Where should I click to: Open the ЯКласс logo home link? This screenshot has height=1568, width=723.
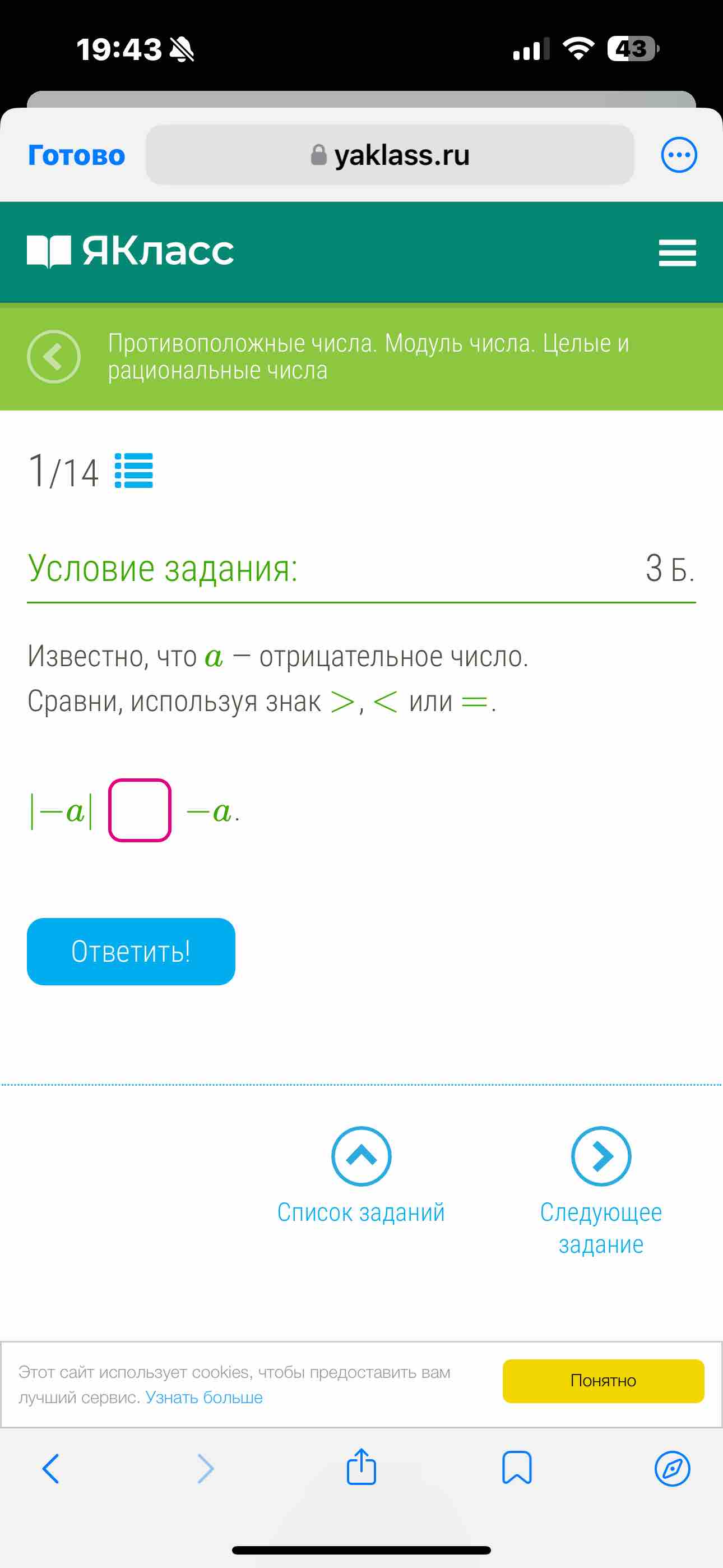(130, 251)
